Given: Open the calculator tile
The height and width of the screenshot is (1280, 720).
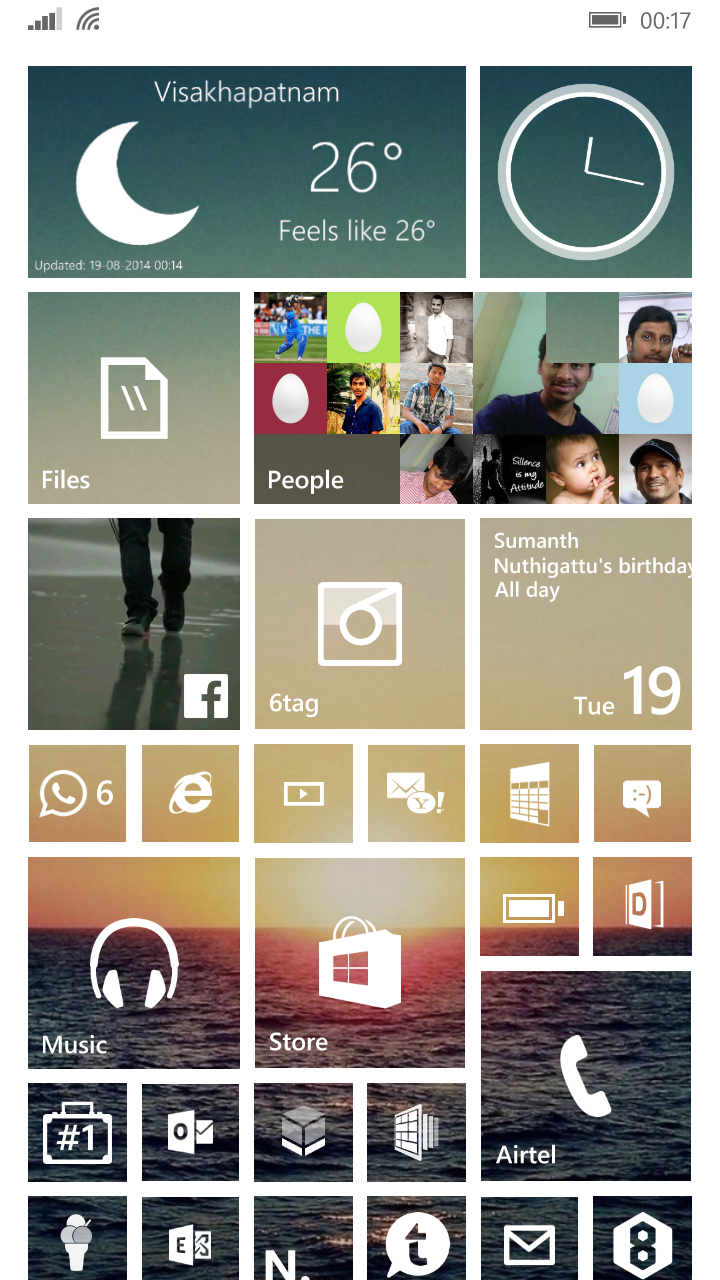Looking at the screenshot, I should pyautogui.click(x=529, y=794).
